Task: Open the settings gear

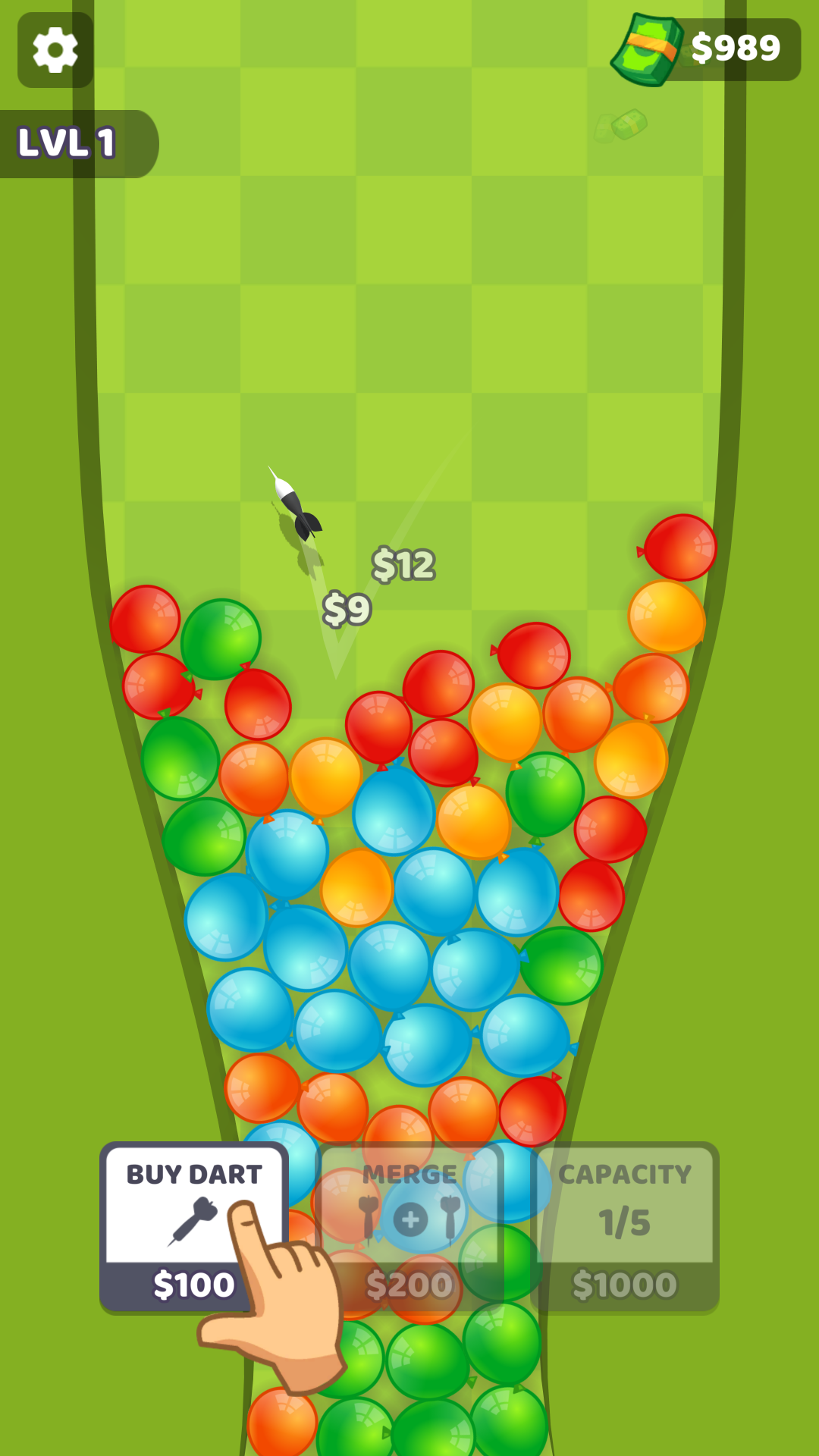Action: [x=55, y=50]
